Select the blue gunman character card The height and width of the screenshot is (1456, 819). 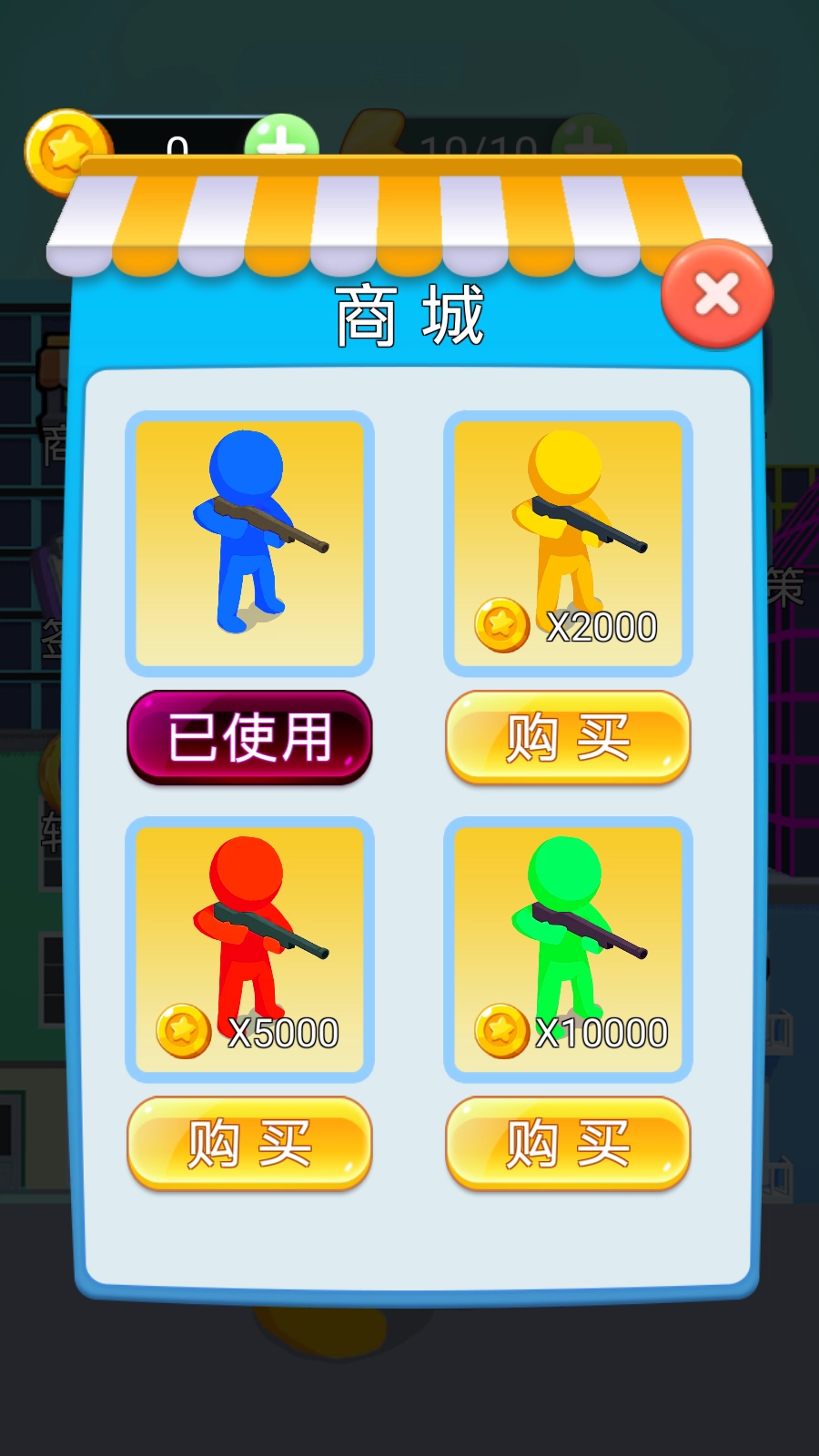pyautogui.click(x=249, y=541)
